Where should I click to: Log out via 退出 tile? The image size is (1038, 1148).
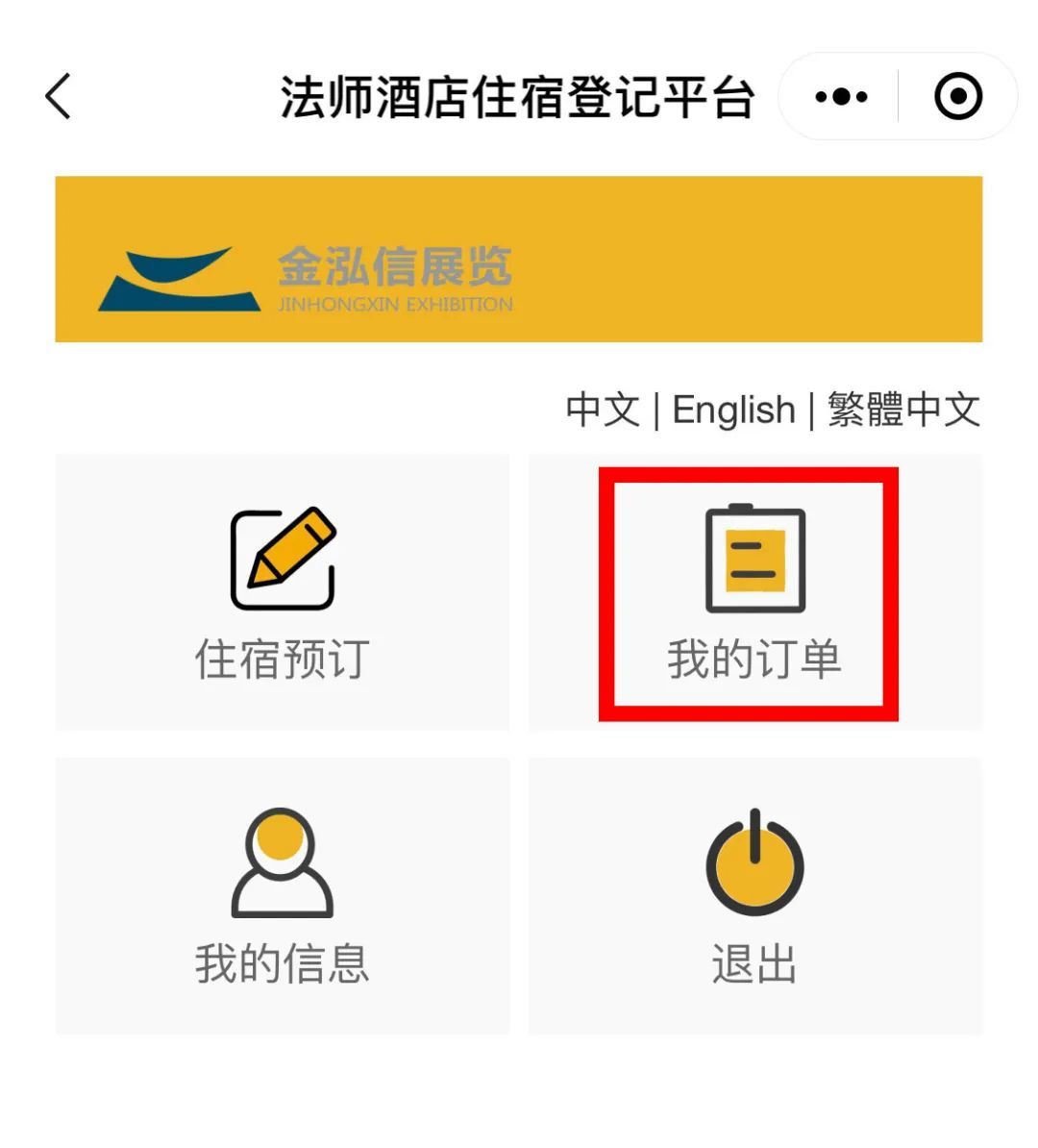(754, 896)
